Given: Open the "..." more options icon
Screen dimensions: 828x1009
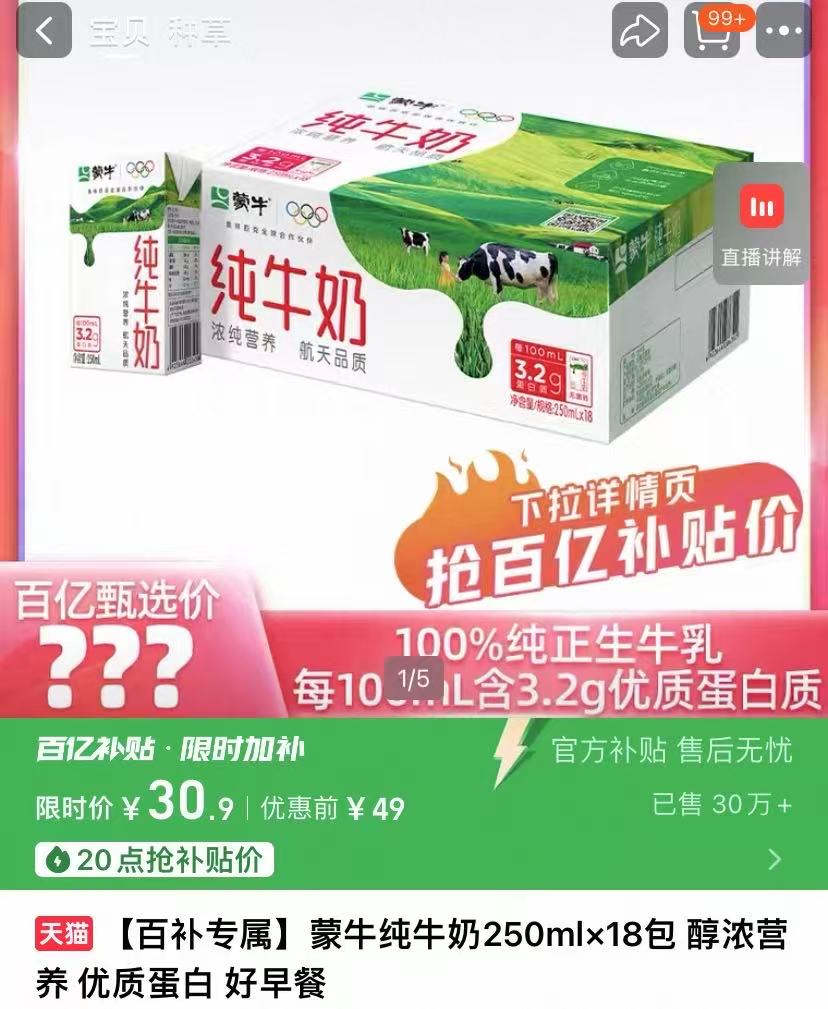Looking at the screenshot, I should [785, 30].
